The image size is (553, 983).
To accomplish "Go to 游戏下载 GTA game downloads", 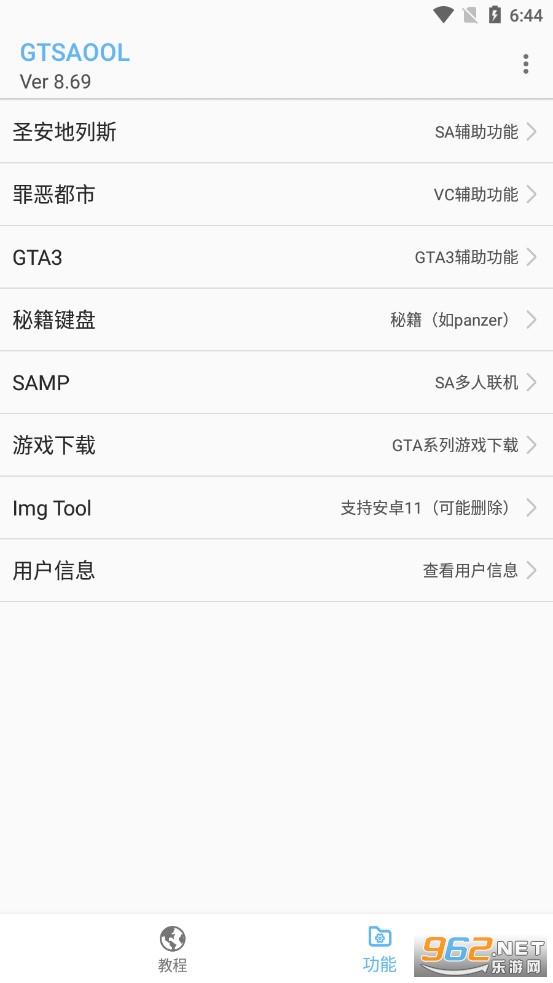I will [x=276, y=445].
